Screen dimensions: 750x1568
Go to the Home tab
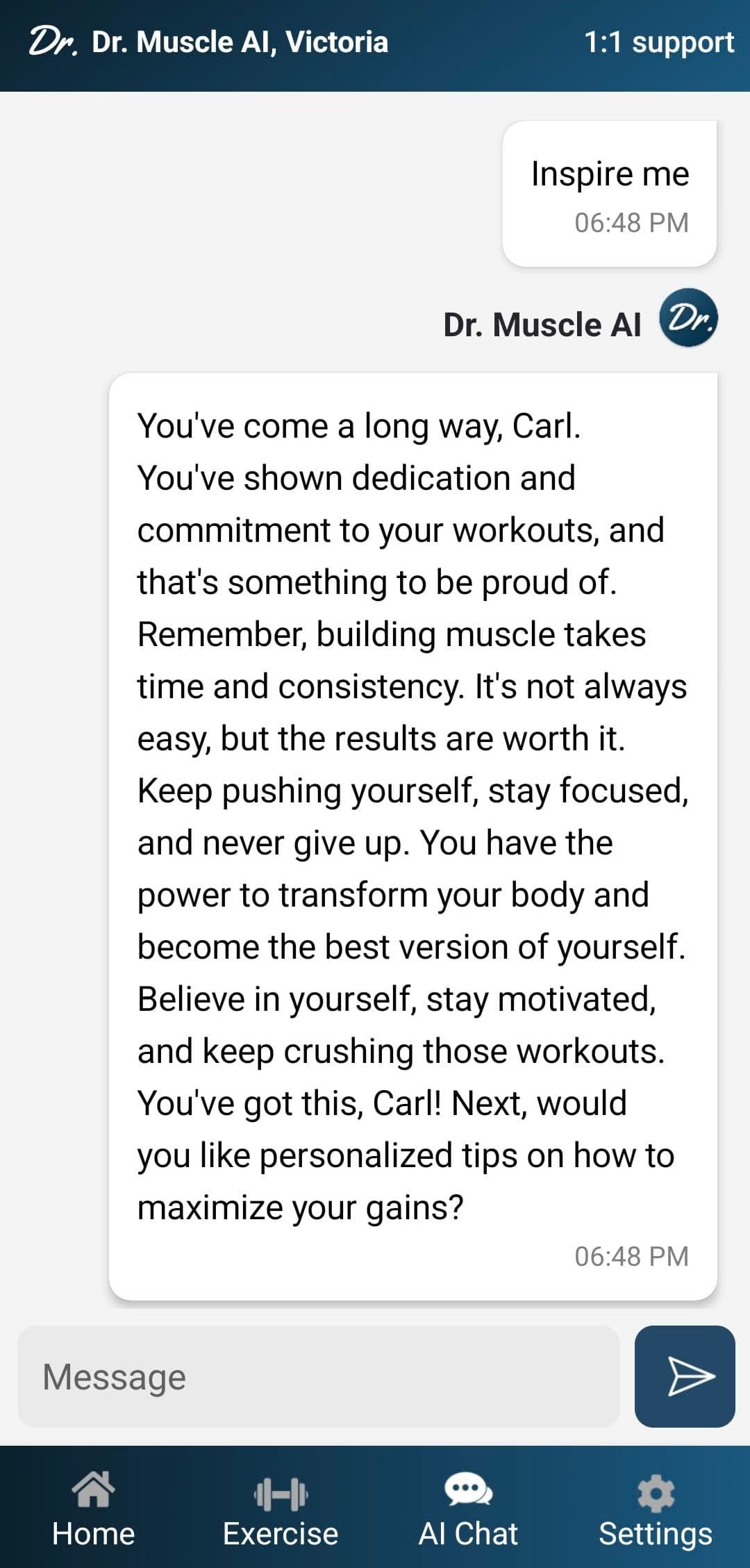94,1508
